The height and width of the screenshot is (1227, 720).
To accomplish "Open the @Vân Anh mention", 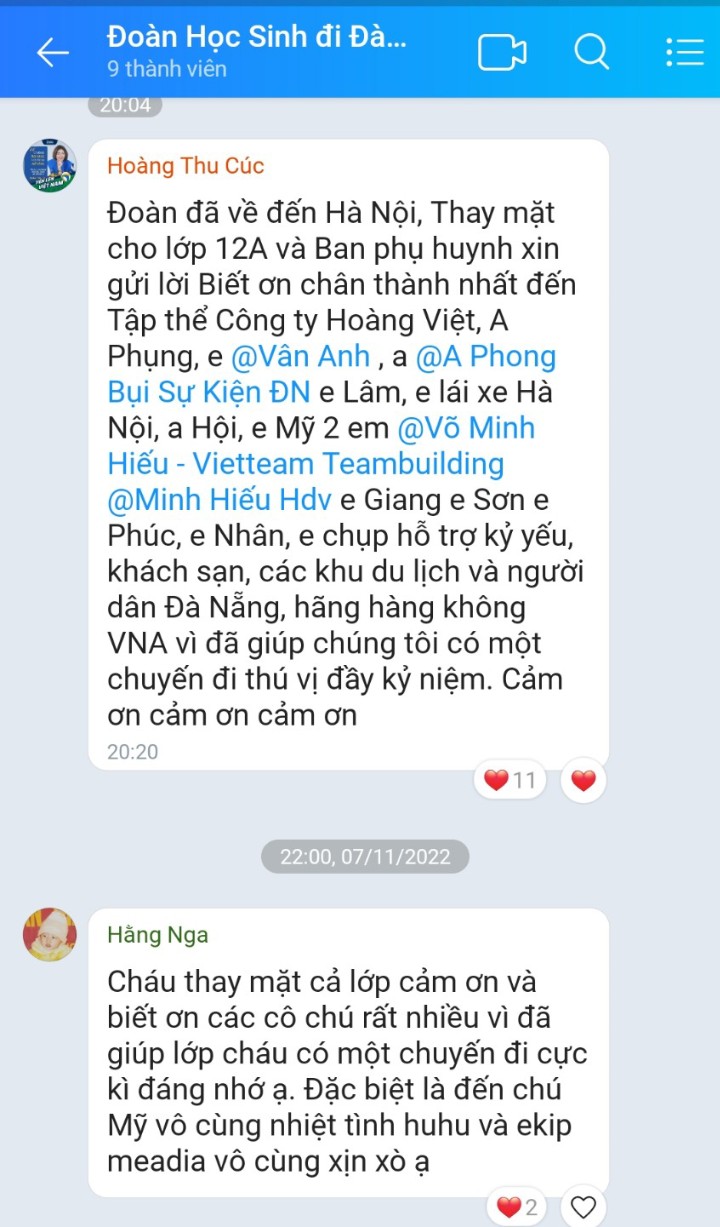I will tap(300, 356).
